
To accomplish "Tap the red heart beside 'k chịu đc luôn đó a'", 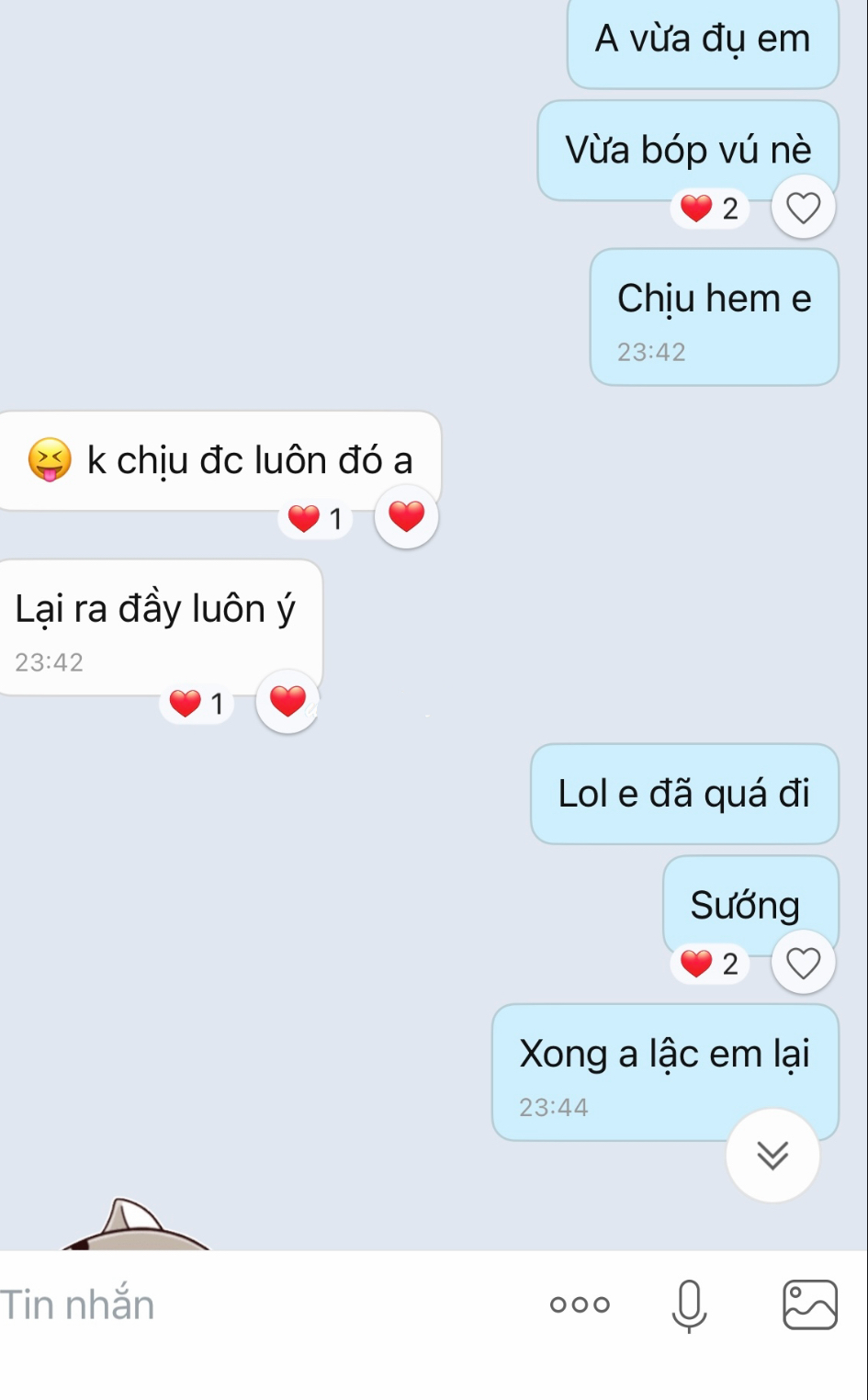I will click(x=406, y=517).
